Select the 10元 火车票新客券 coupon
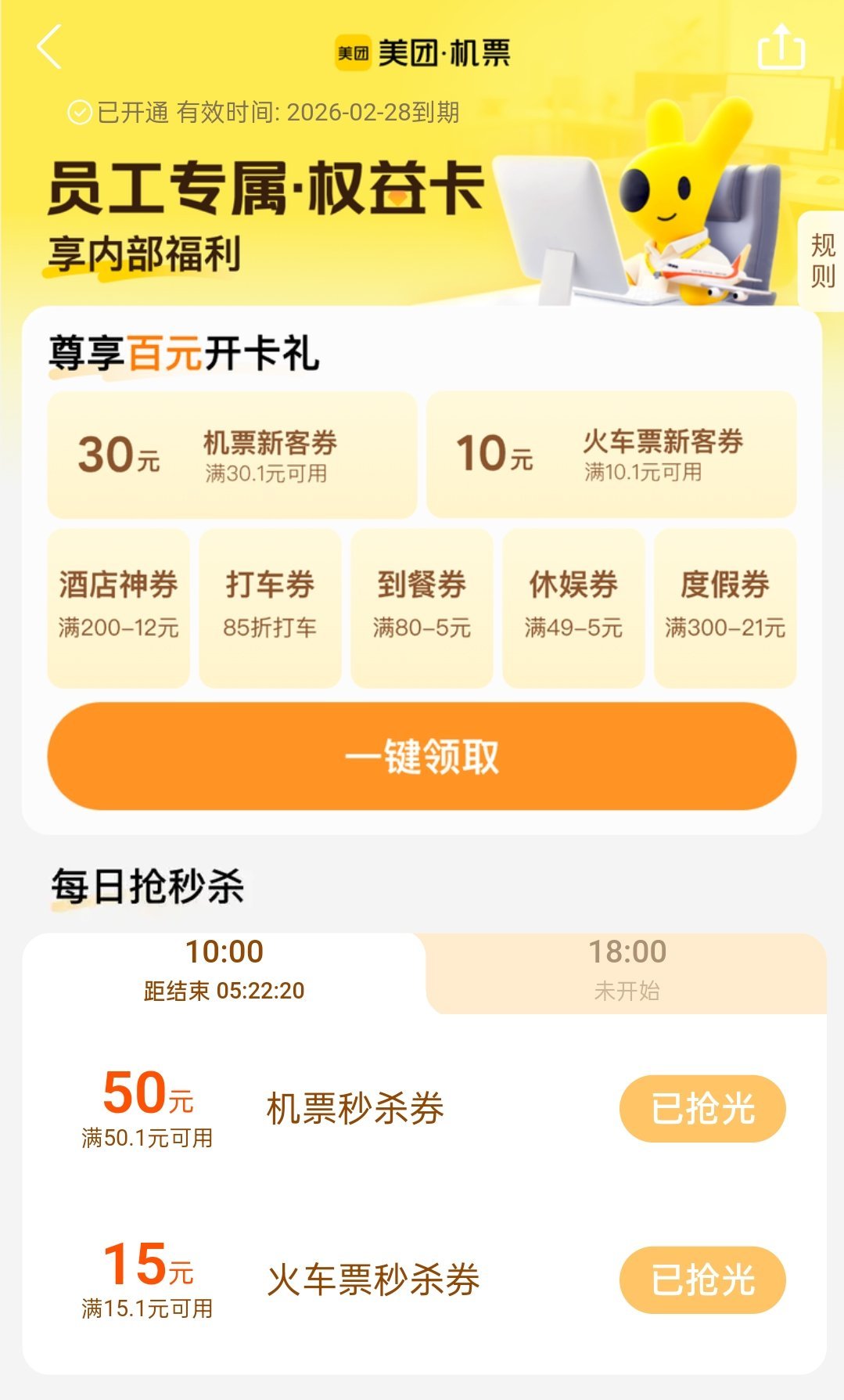This screenshot has height=1400, width=844. tap(611, 455)
